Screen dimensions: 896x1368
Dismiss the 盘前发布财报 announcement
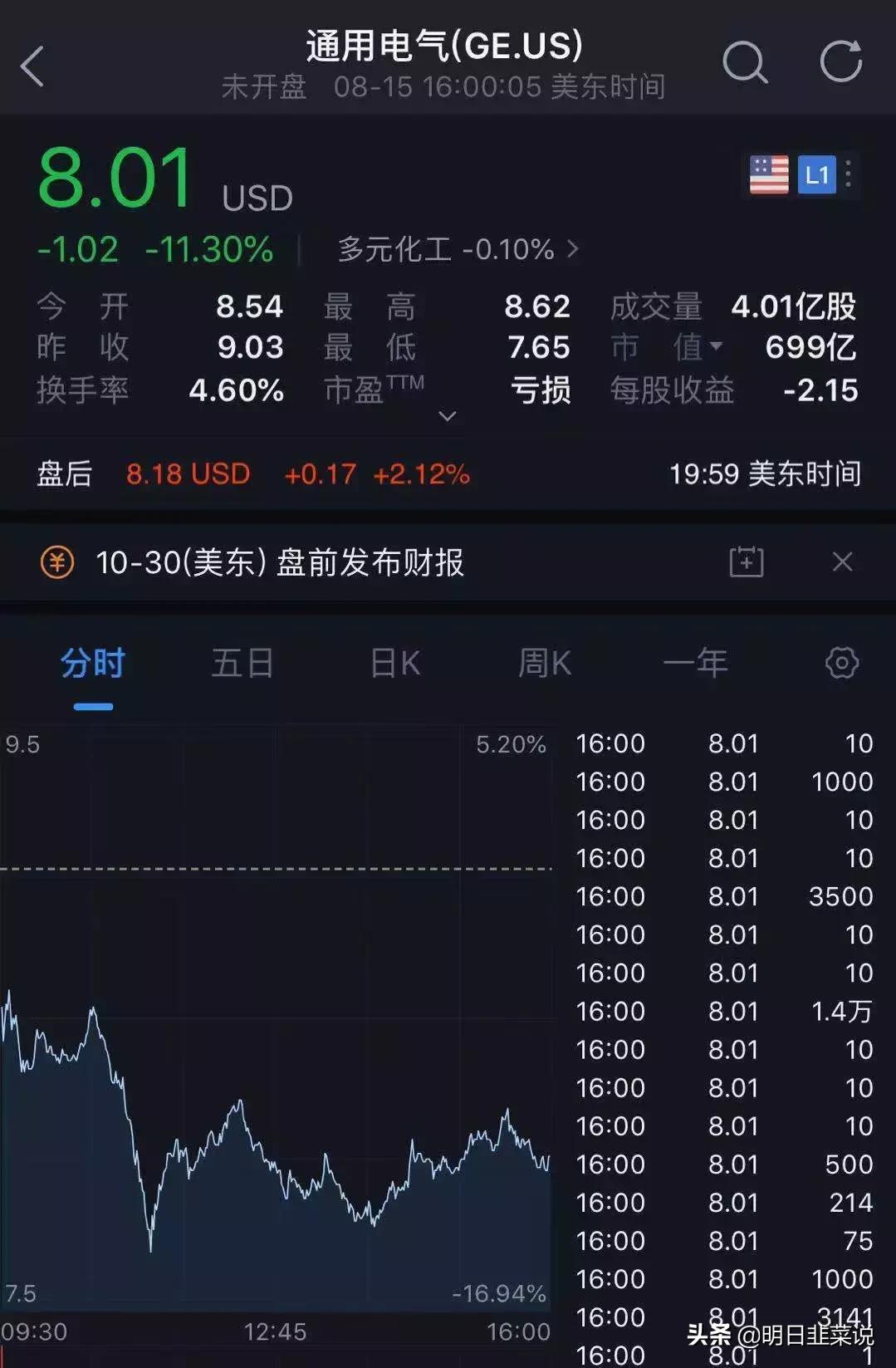843,561
